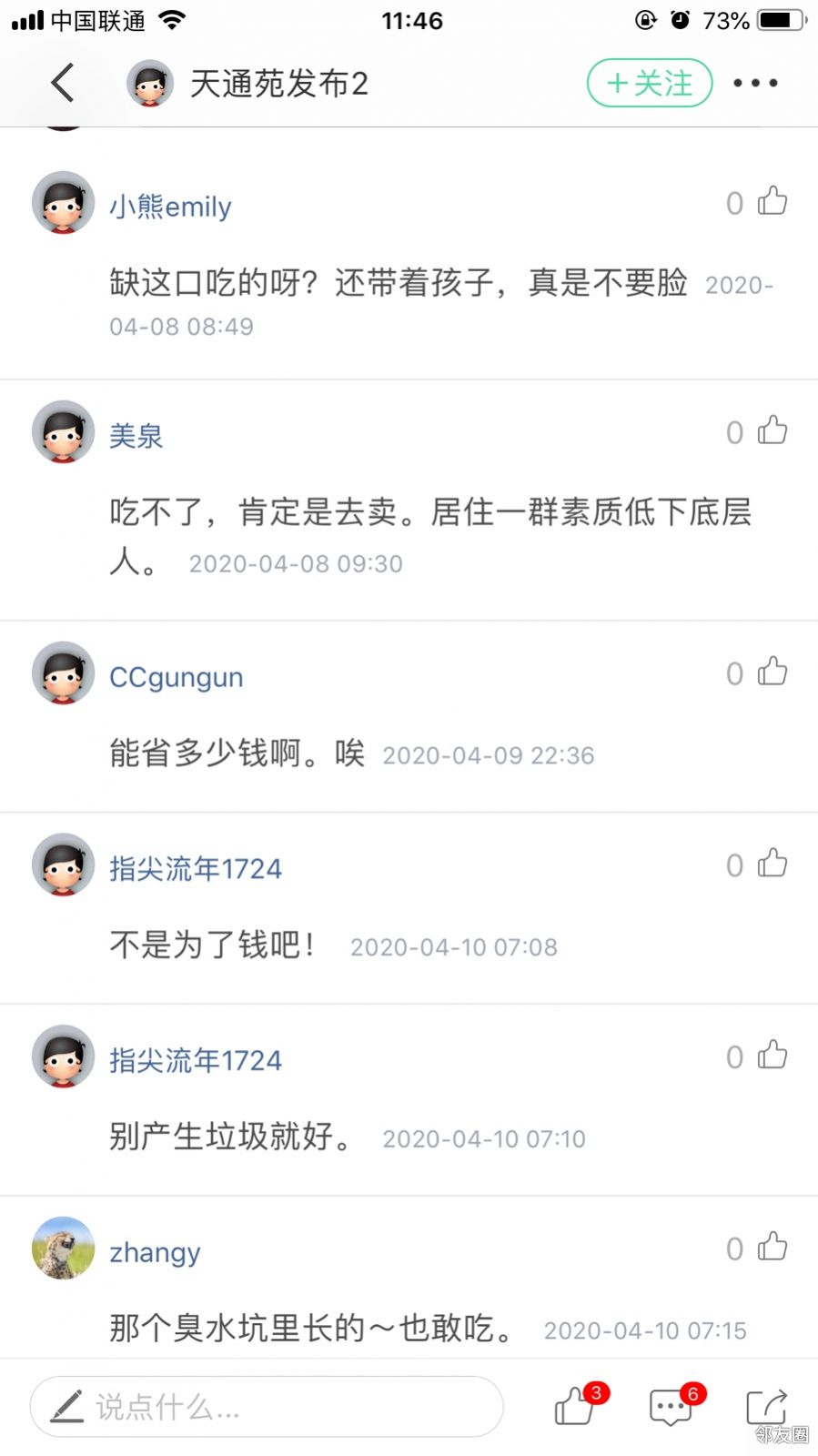Like zhangy's comment
The image size is (818, 1456).
pyautogui.click(x=773, y=1247)
